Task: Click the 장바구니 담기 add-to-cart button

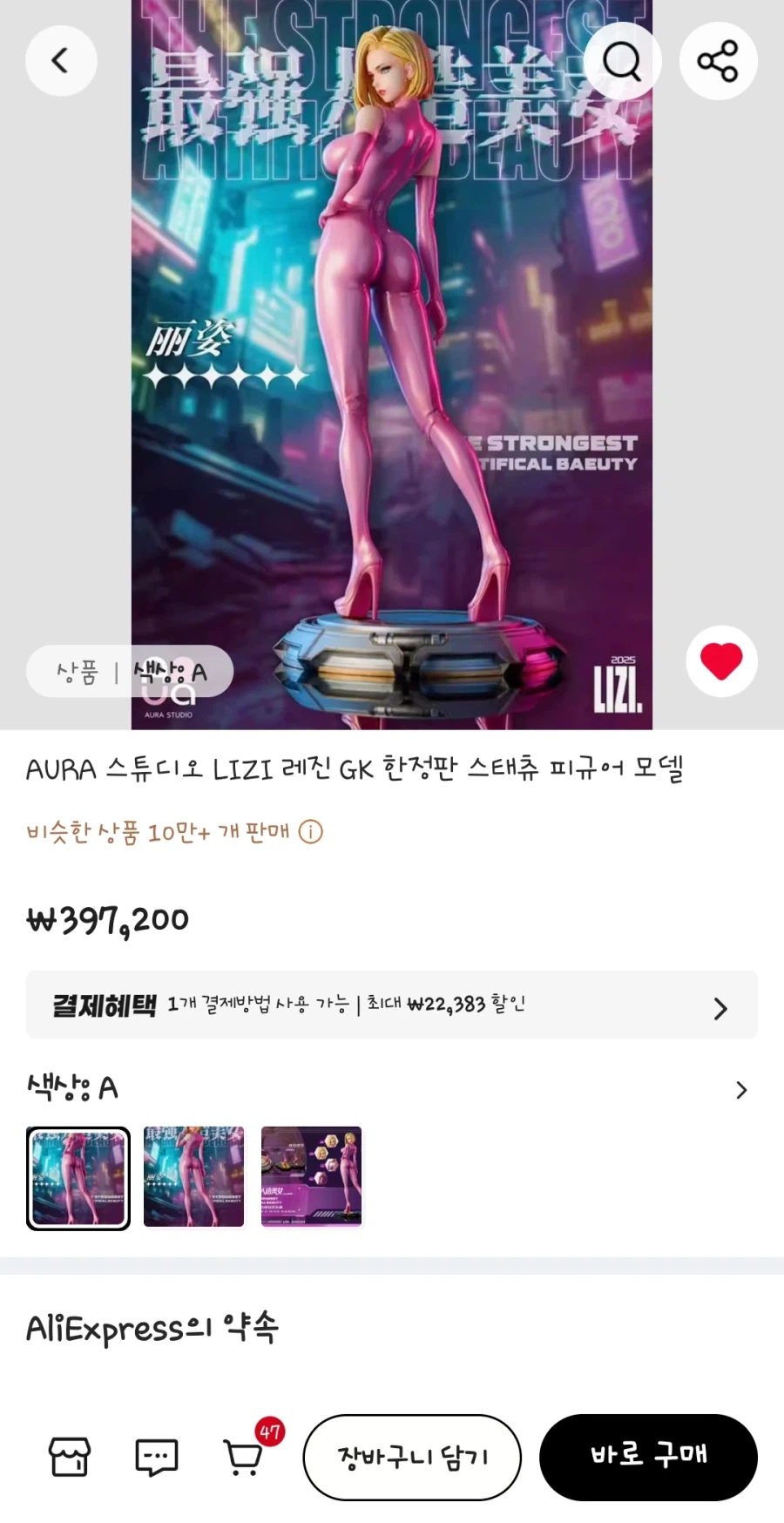Action: tap(411, 1457)
